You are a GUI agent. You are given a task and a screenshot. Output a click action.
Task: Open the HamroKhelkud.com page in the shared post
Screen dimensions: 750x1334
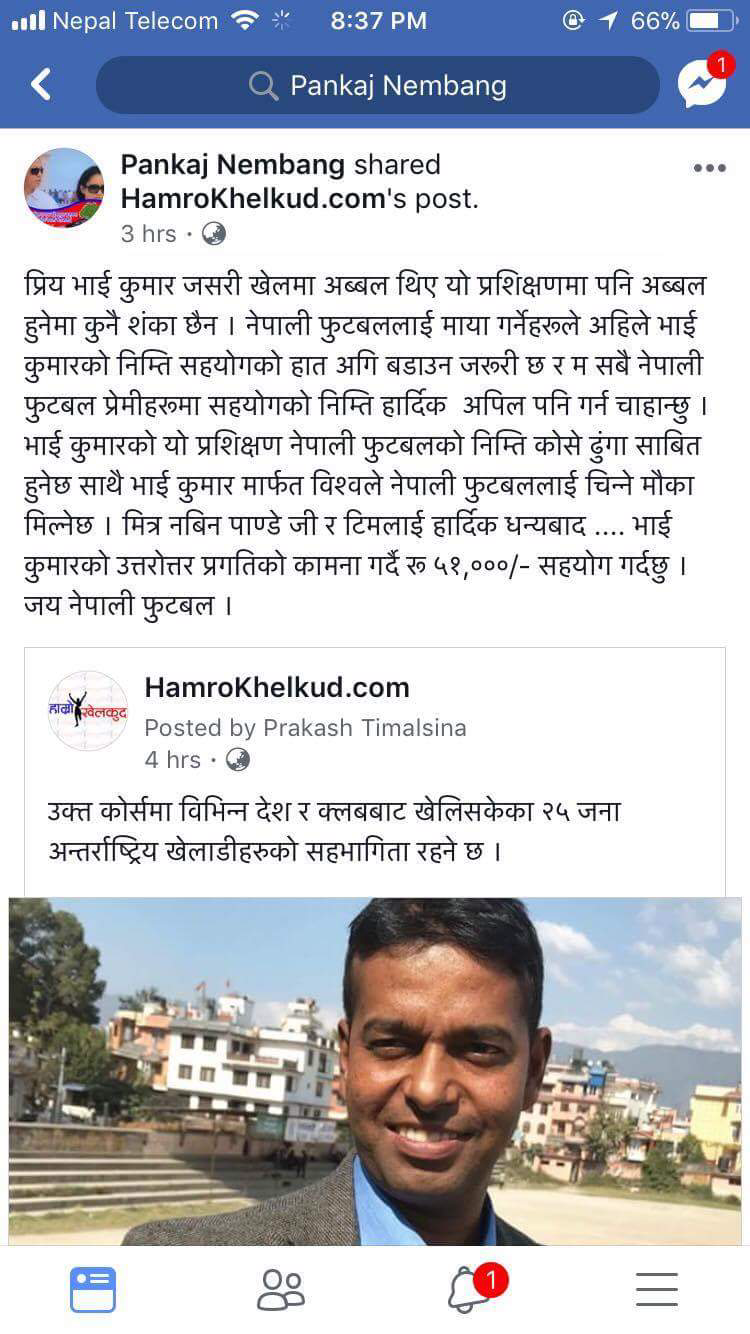tap(277, 687)
